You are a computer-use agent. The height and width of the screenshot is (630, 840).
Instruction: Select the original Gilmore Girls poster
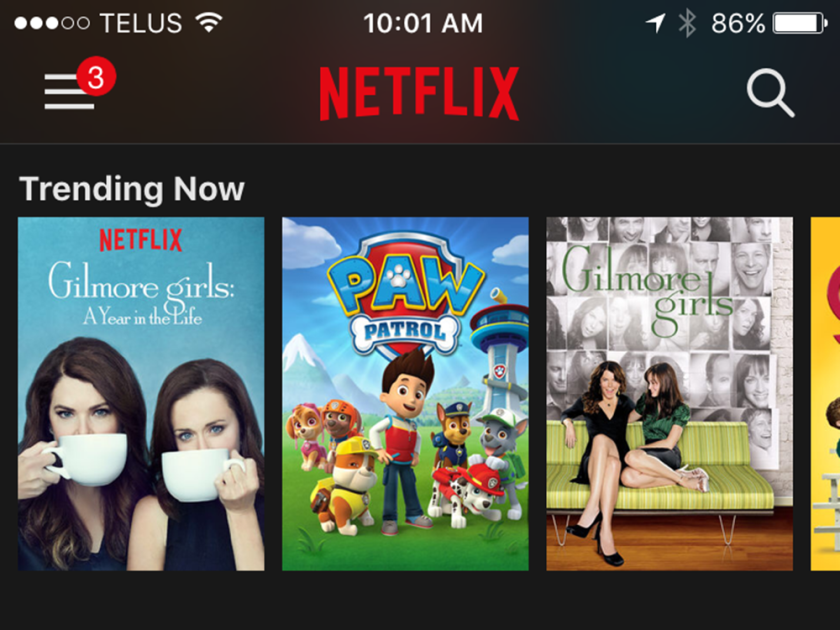pyautogui.click(x=669, y=394)
